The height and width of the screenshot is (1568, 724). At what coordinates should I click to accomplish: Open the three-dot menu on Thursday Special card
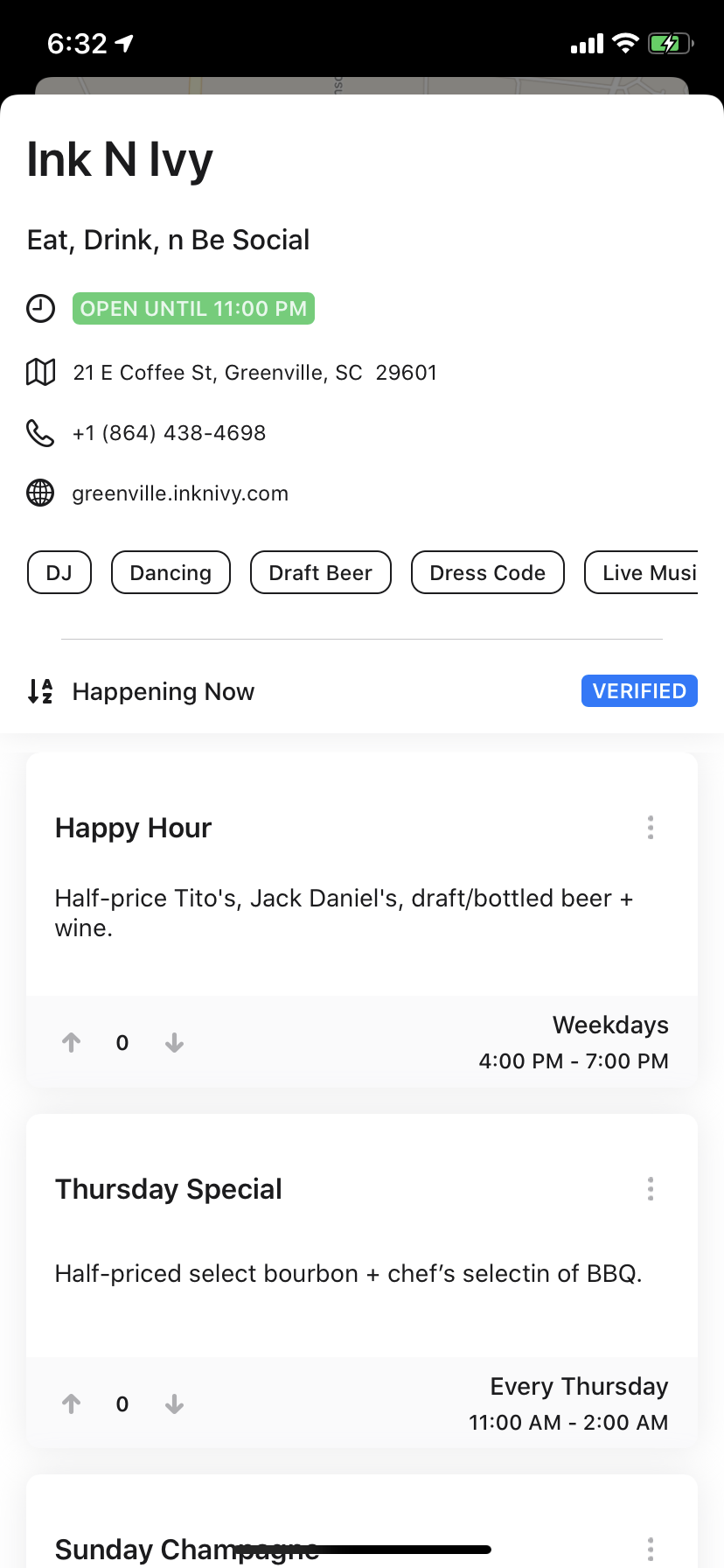(x=651, y=1189)
